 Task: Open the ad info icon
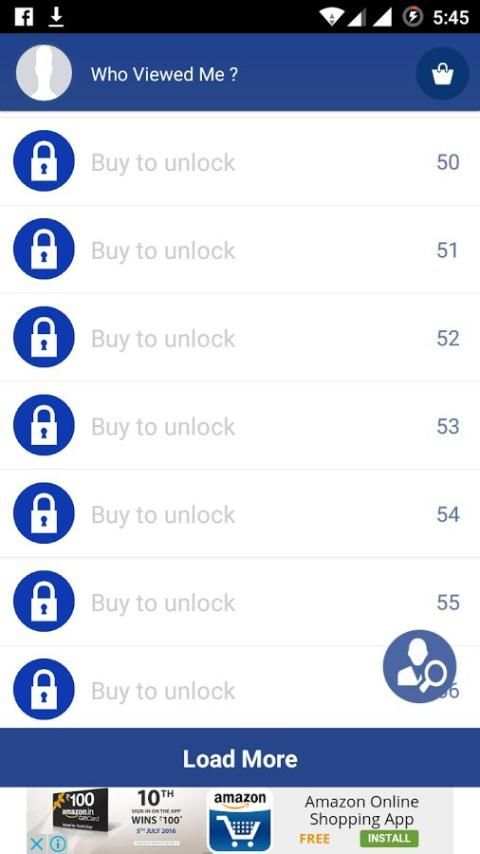click(58, 845)
